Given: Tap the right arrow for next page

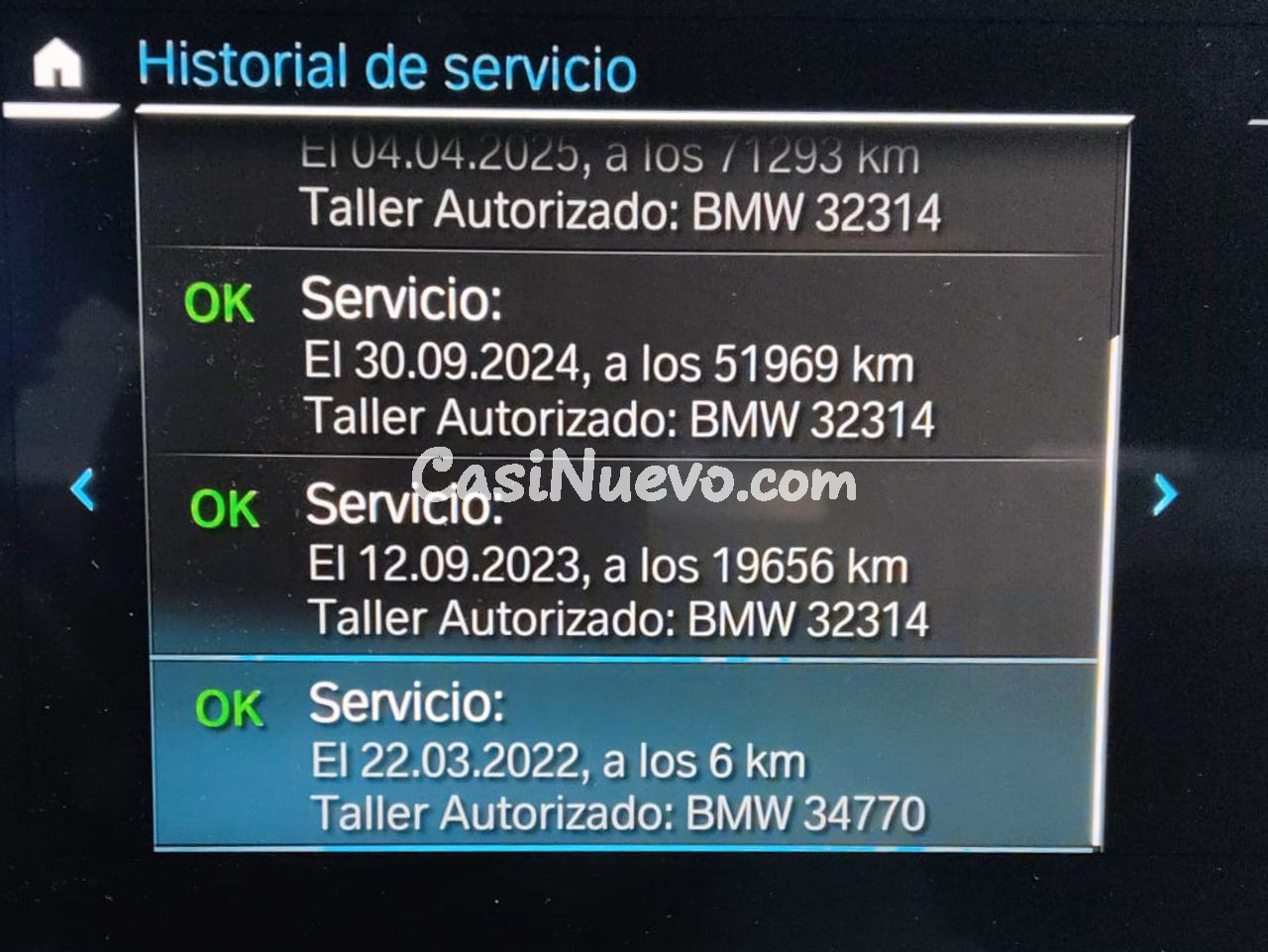Looking at the screenshot, I should (1165, 494).
